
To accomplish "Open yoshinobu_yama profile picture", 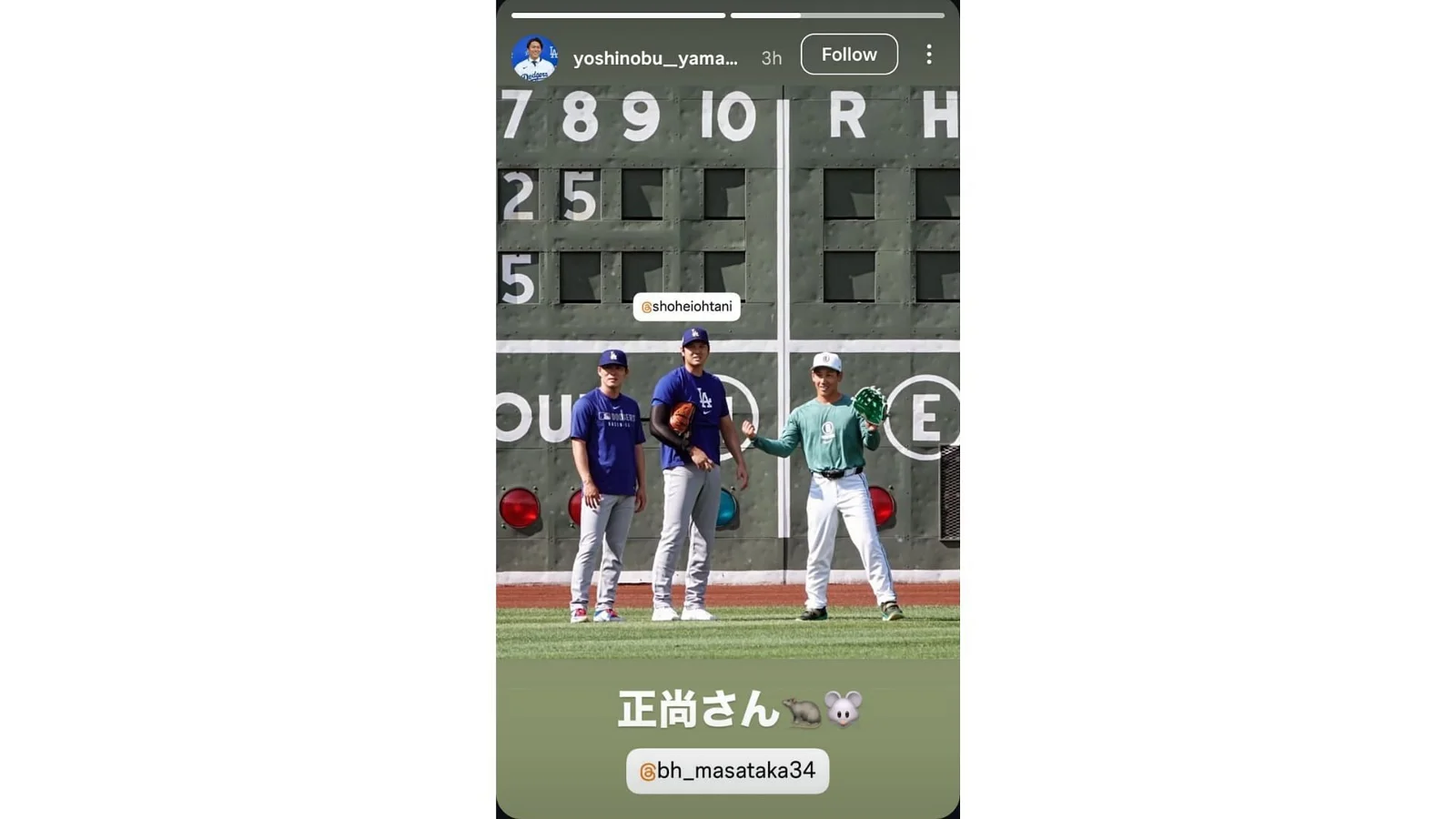I will pyautogui.click(x=534, y=58).
